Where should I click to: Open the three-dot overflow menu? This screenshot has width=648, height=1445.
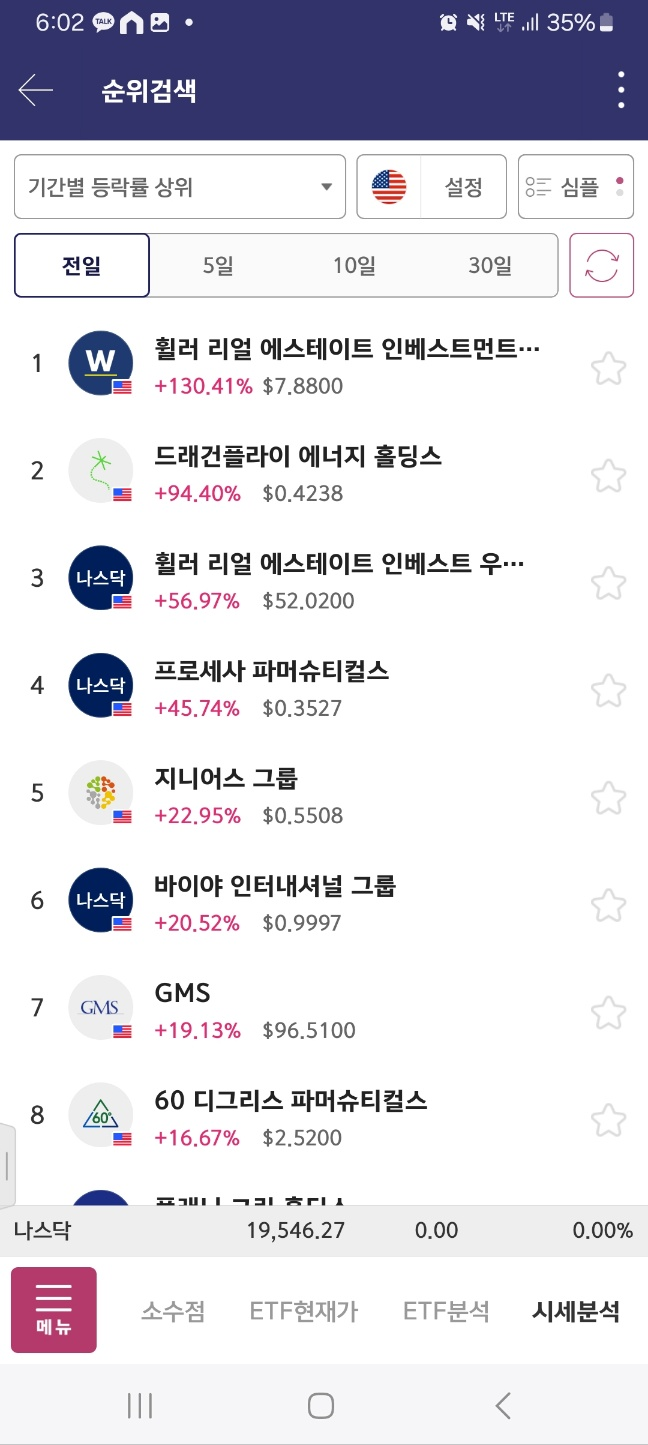pyautogui.click(x=621, y=91)
